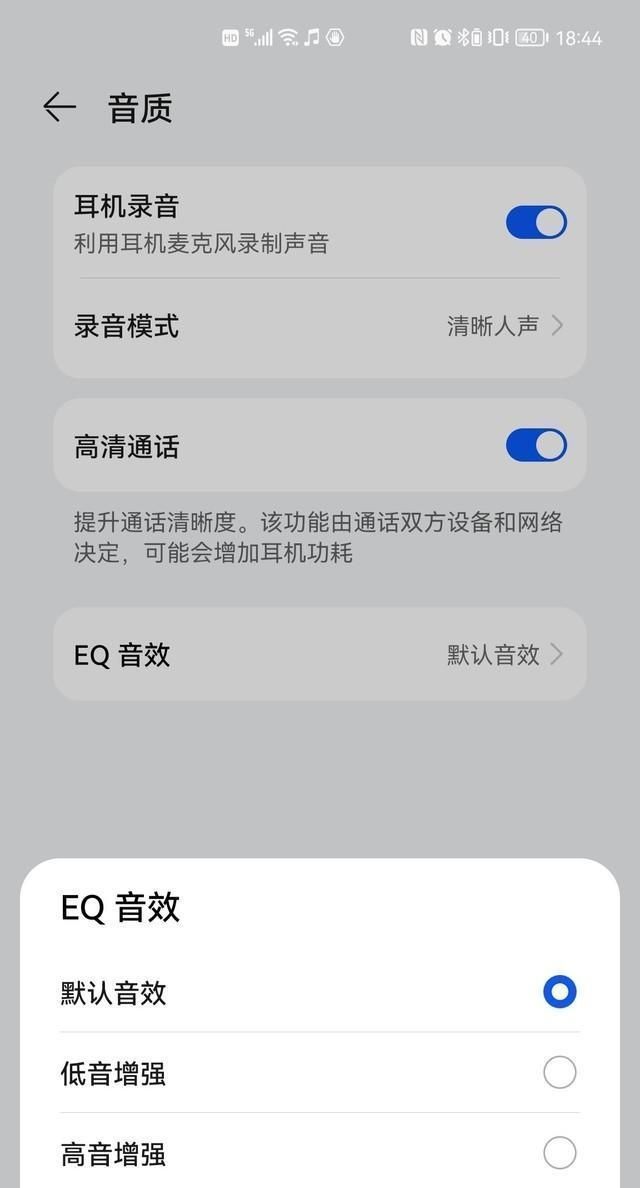Viewport: 640px width, 1188px height.
Task: Choose the 低音增强 sound effect
Action: [559, 1073]
